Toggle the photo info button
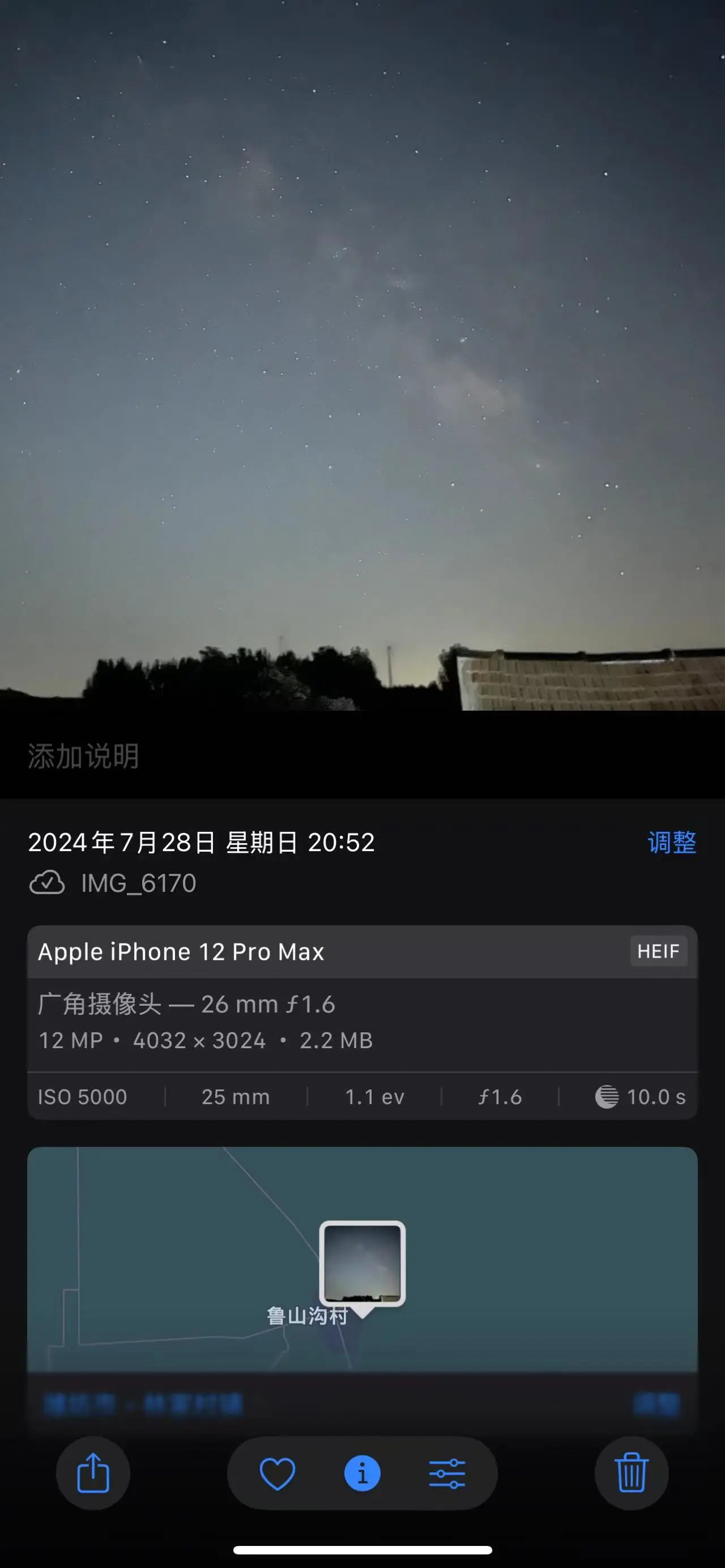The width and height of the screenshot is (725, 1568). (x=362, y=1473)
